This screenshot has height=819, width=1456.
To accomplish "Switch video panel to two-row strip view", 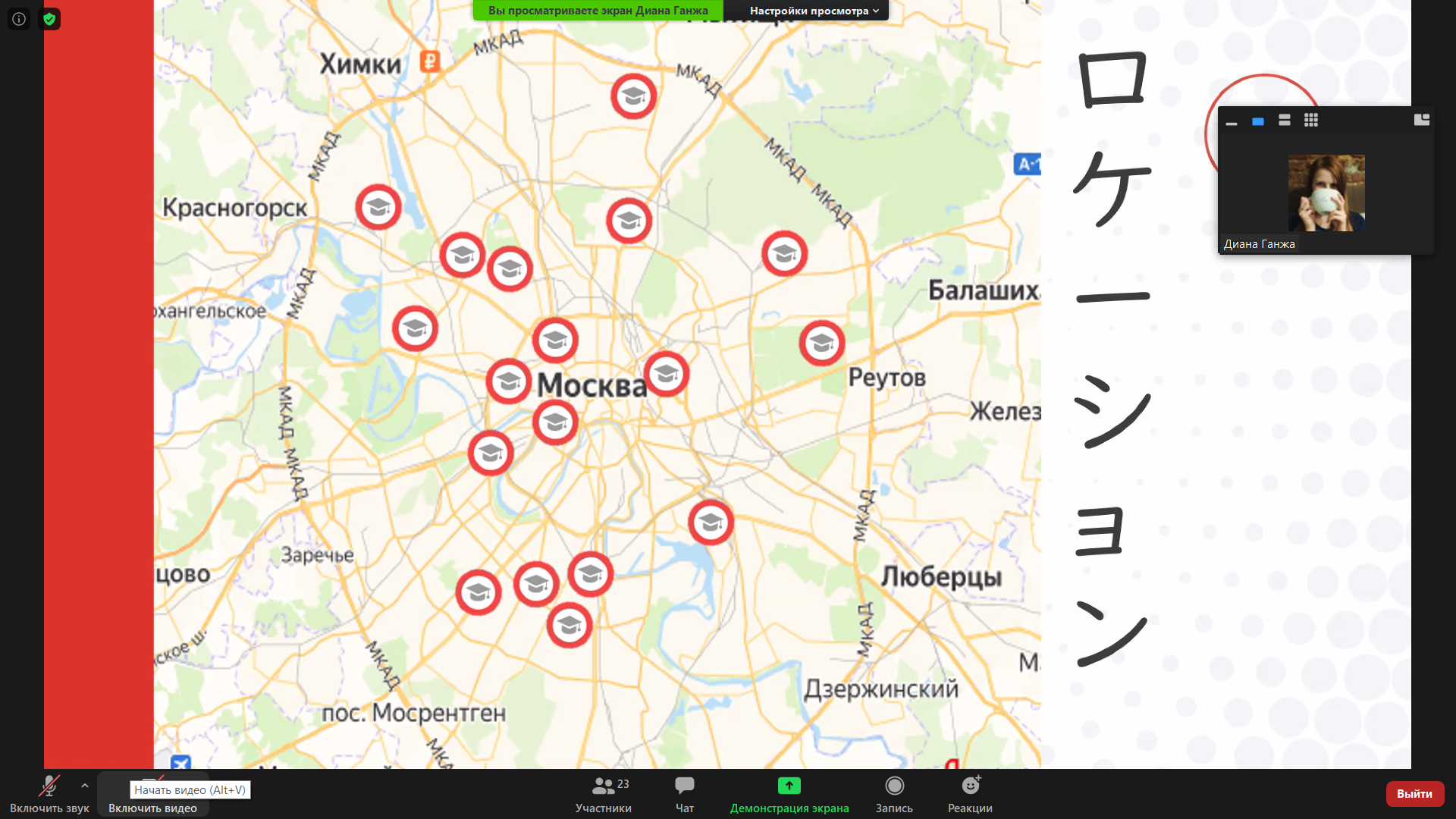I will [1285, 120].
